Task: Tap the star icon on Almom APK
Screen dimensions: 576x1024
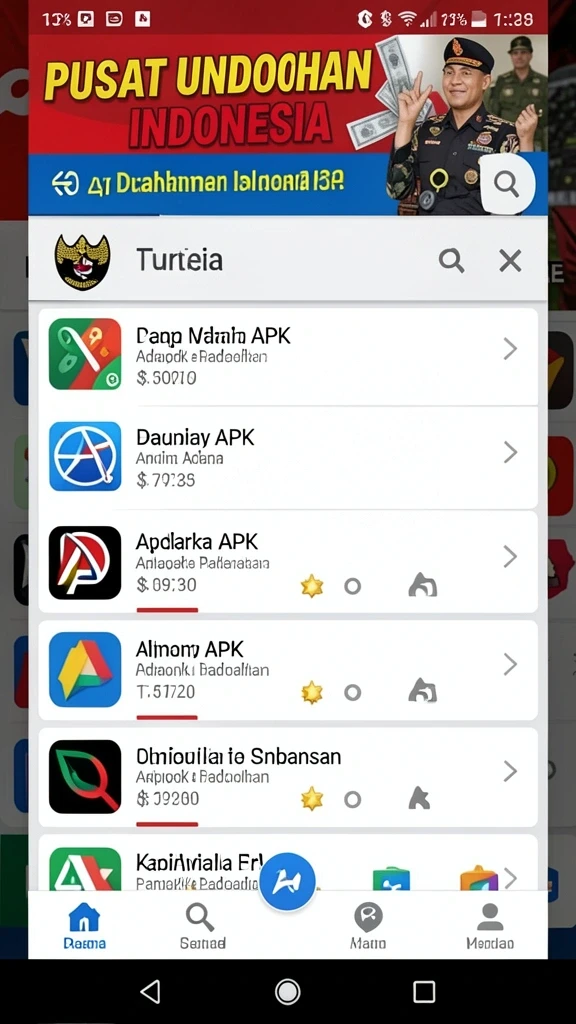Action: [x=312, y=692]
